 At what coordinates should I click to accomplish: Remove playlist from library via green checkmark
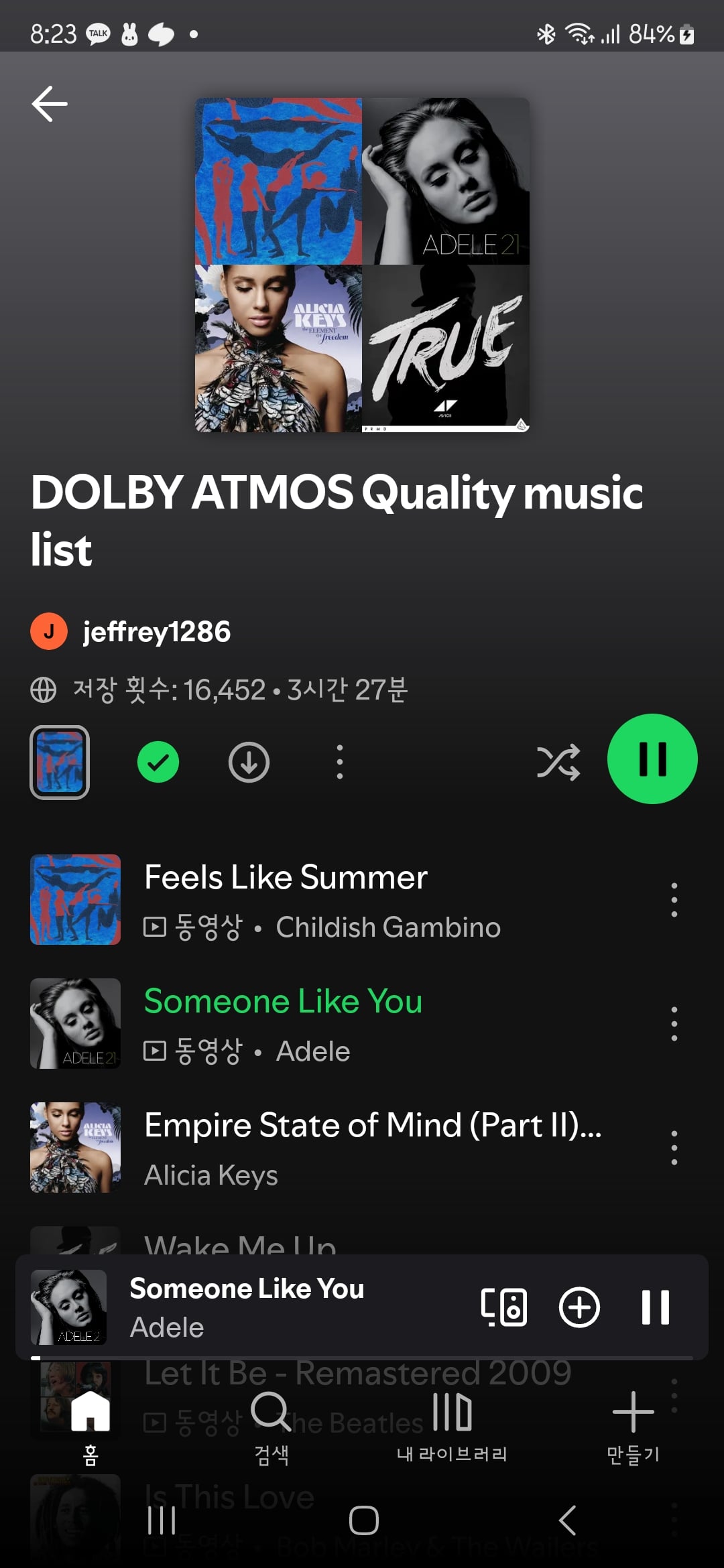(x=158, y=762)
